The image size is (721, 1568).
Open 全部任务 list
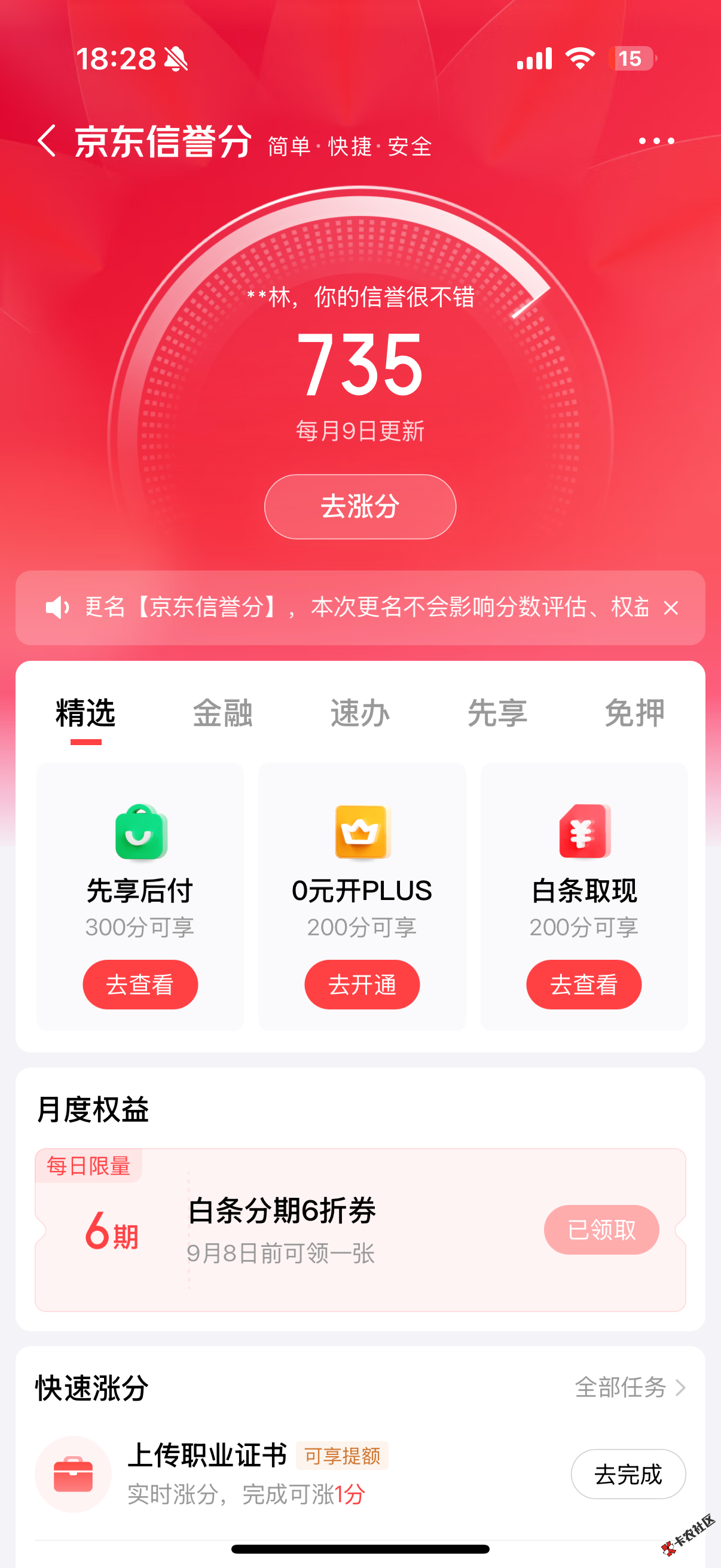point(630,1387)
